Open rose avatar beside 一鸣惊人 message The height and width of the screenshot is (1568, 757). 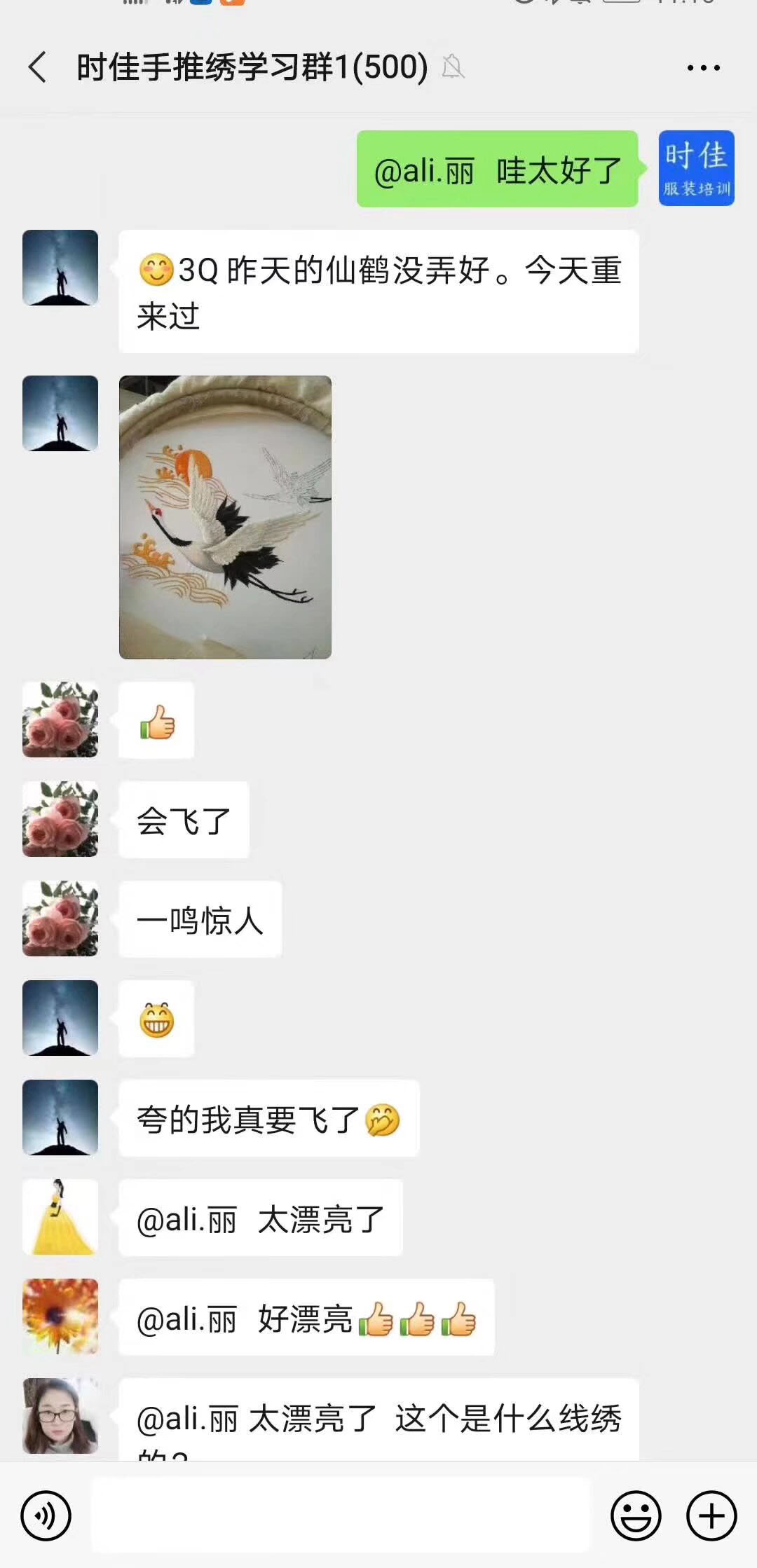click(60, 919)
